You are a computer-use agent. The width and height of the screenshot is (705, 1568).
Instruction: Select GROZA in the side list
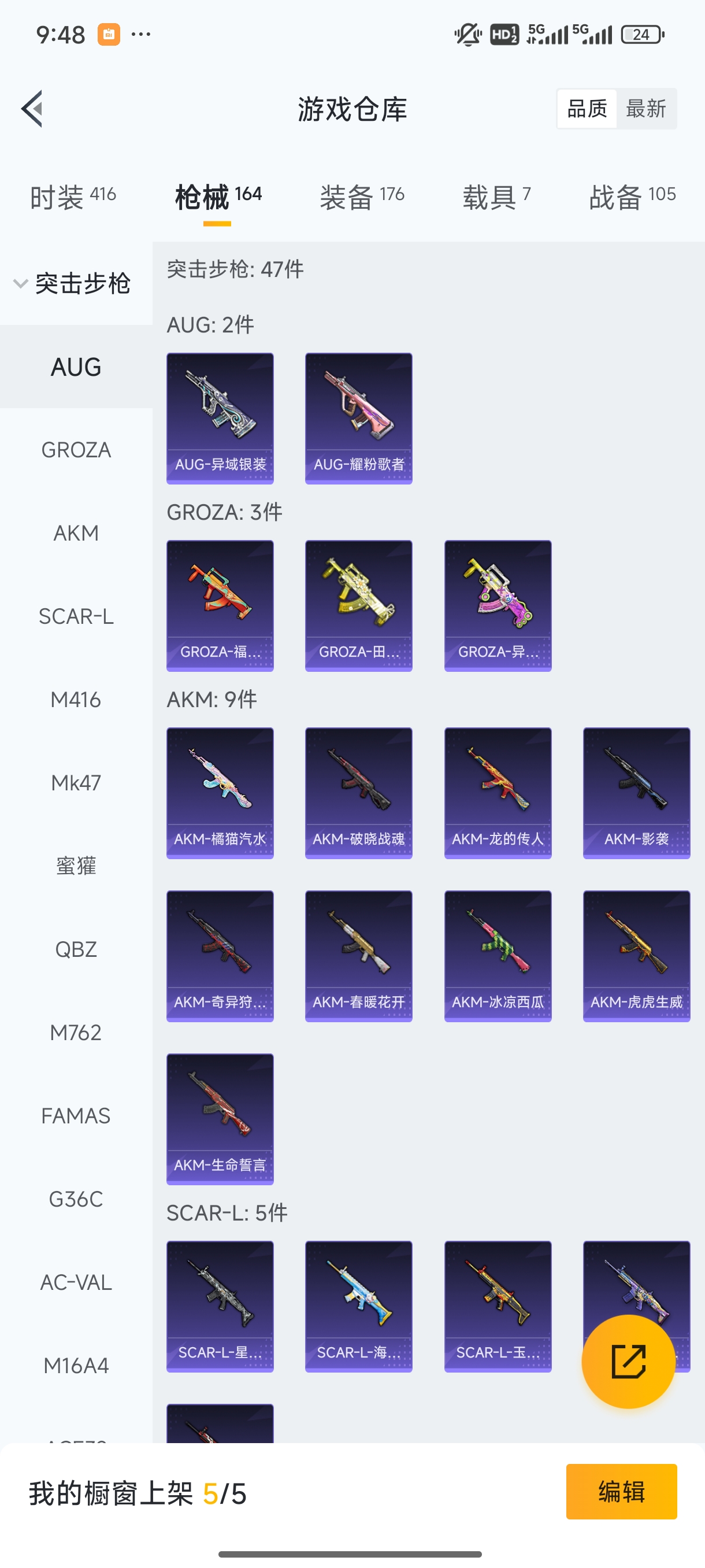(76, 450)
